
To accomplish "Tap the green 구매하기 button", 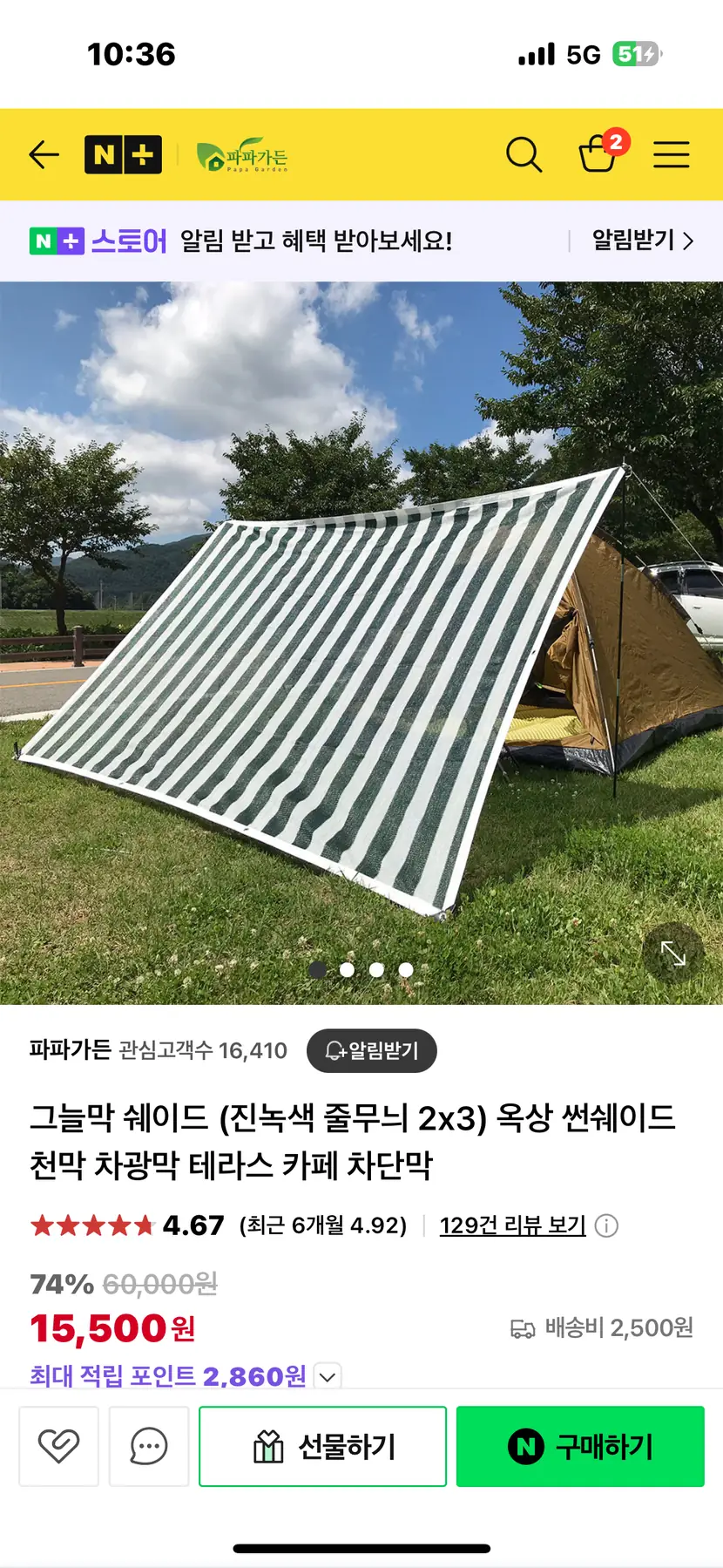I will pos(580,1446).
